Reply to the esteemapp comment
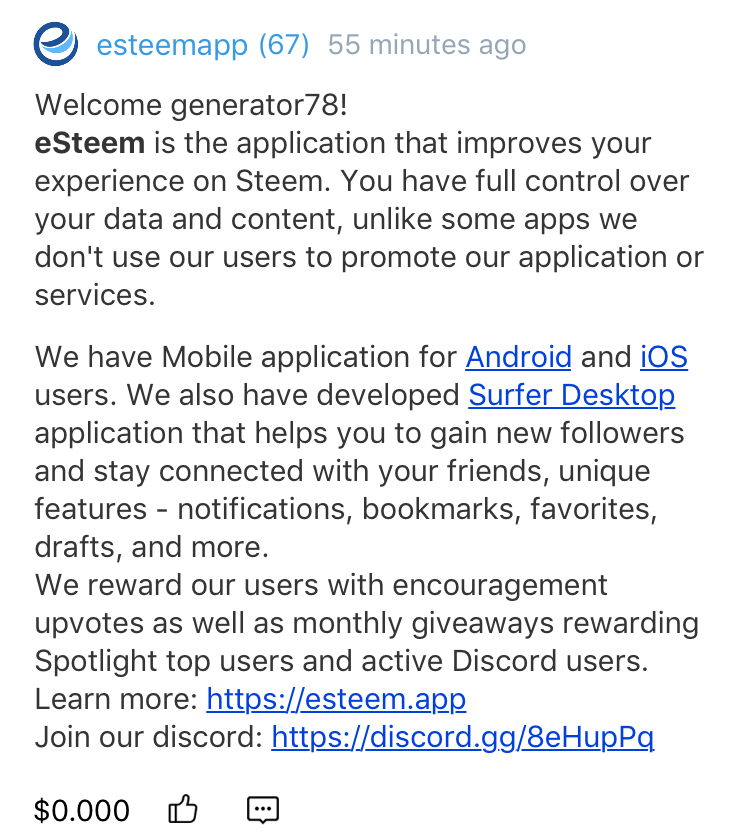Viewport: 750px width, 837px height. point(262,808)
